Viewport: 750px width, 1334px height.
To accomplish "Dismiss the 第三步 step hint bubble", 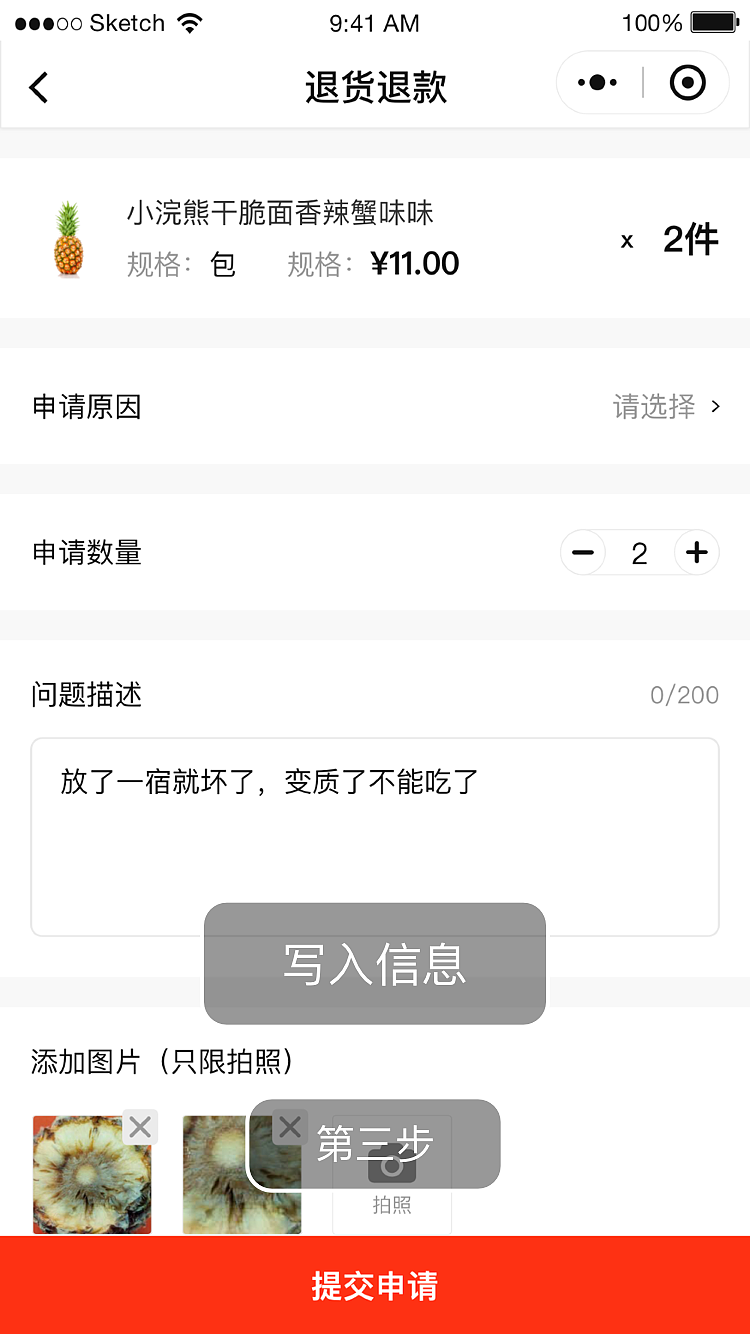I will click(x=375, y=1144).
